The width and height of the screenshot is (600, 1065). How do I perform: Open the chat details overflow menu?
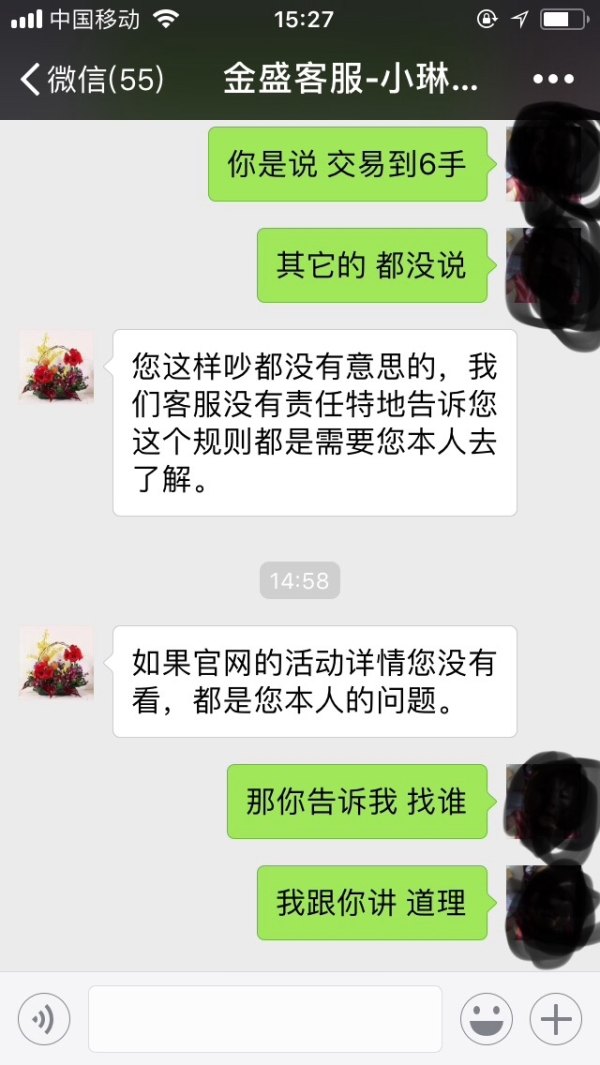(553, 80)
